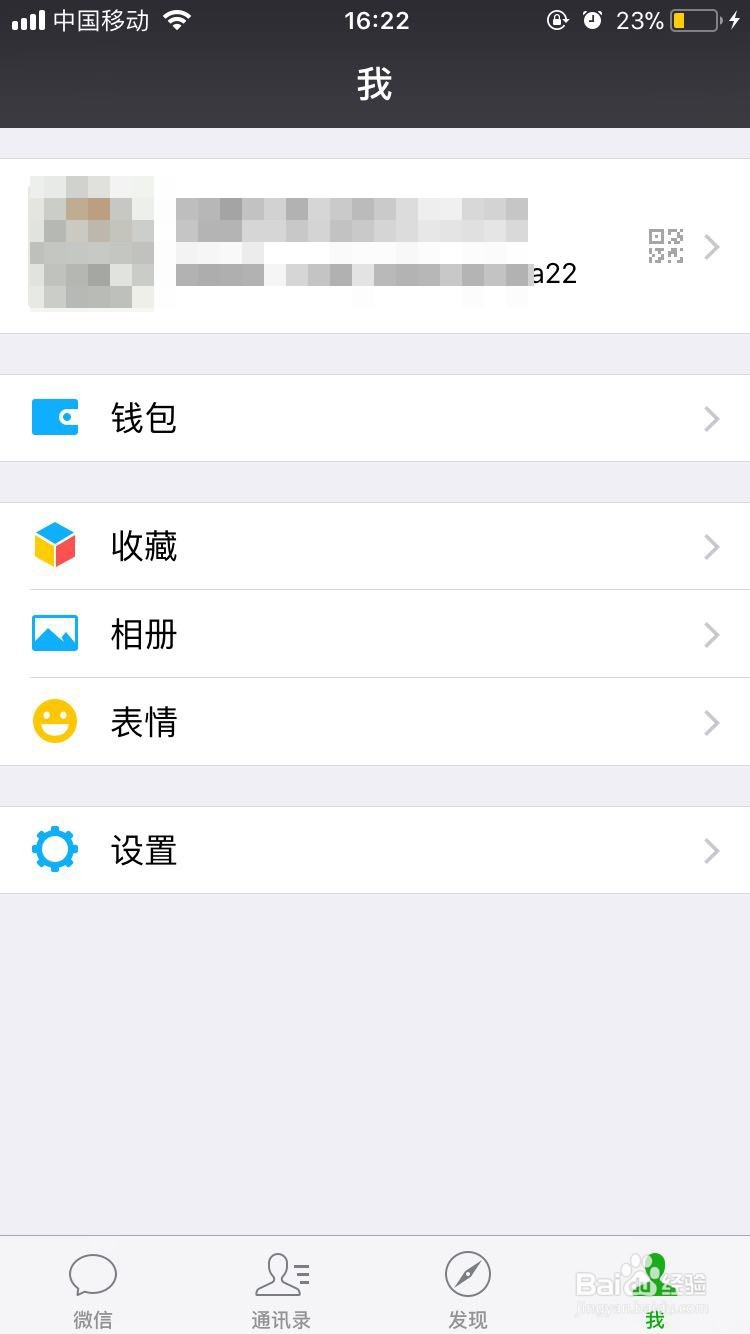Tap the WeChat chat bubble icon
Image resolution: width=750 pixels, height=1334 pixels.
pyautogui.click(x=93, y=1274)
